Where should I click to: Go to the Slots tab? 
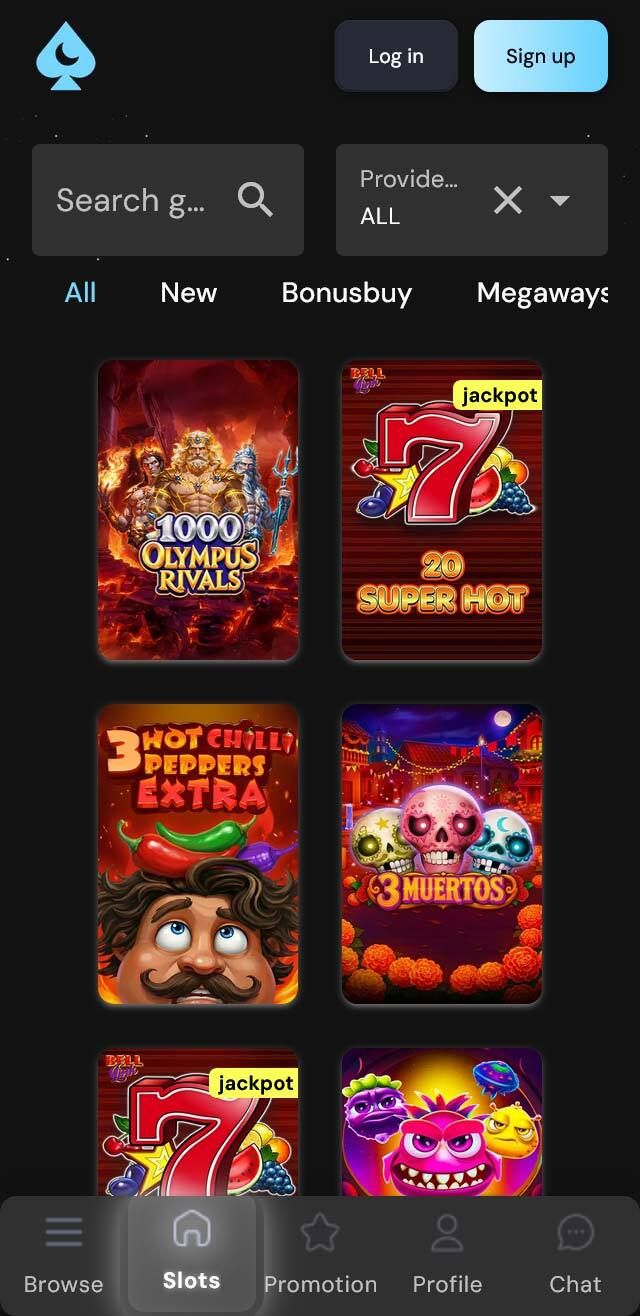click(x=191, y=1254)
